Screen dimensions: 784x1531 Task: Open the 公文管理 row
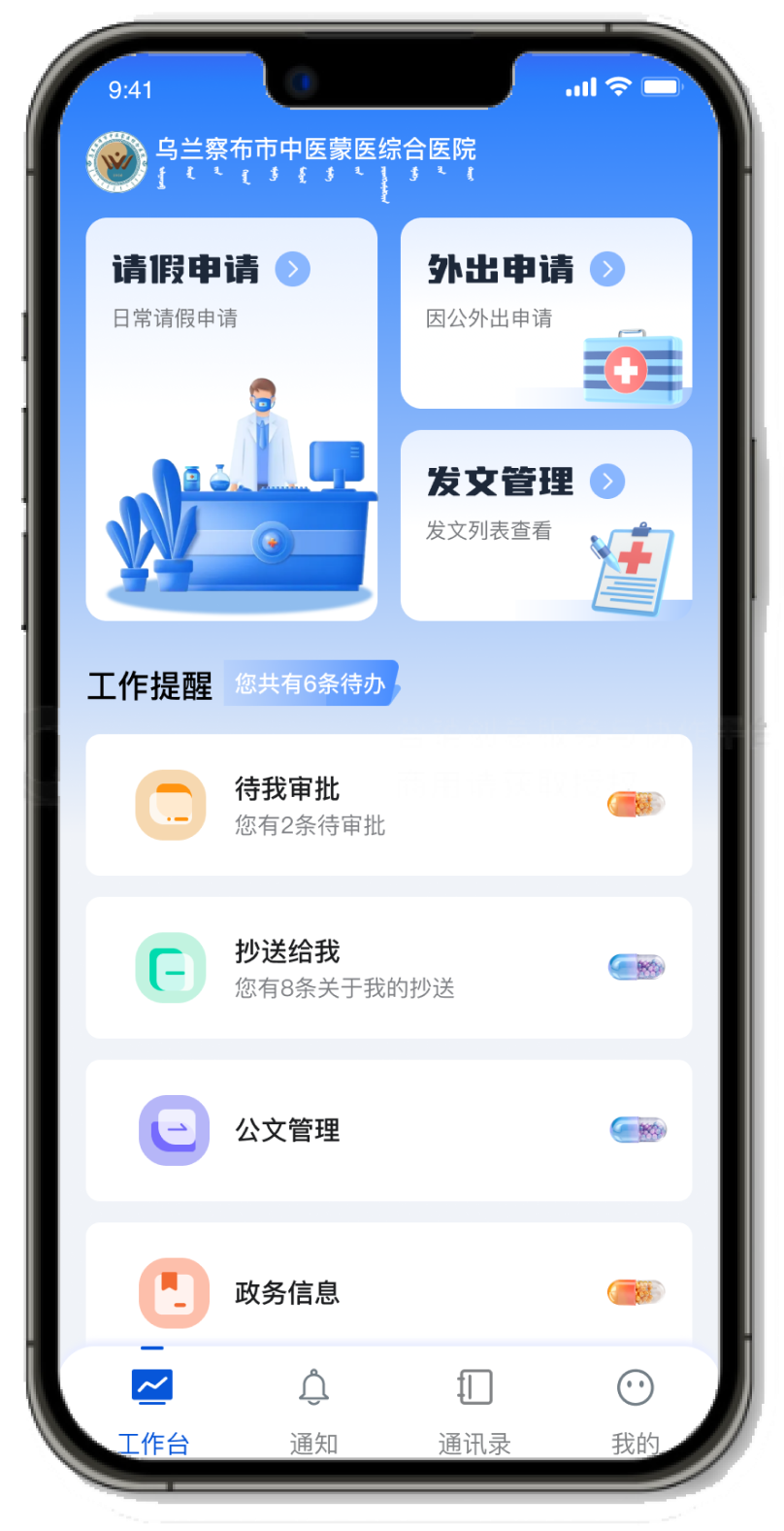(388, 1130)
